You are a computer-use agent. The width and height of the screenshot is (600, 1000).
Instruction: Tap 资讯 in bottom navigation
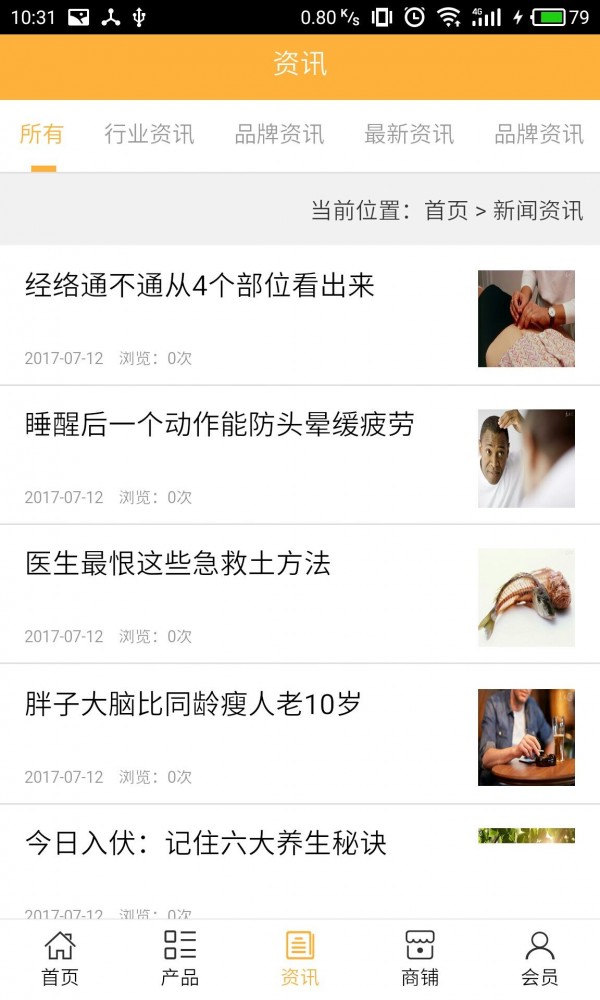pos(300,958)
